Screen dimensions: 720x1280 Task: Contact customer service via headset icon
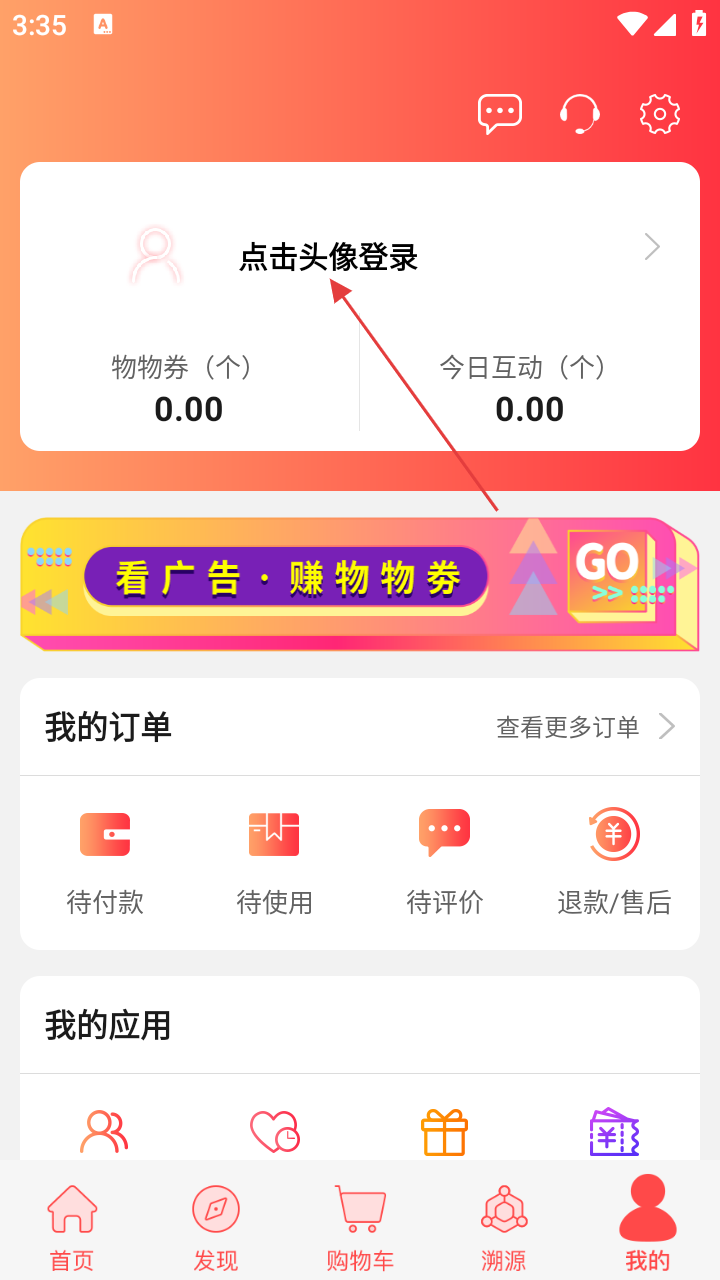click(580, 114)
